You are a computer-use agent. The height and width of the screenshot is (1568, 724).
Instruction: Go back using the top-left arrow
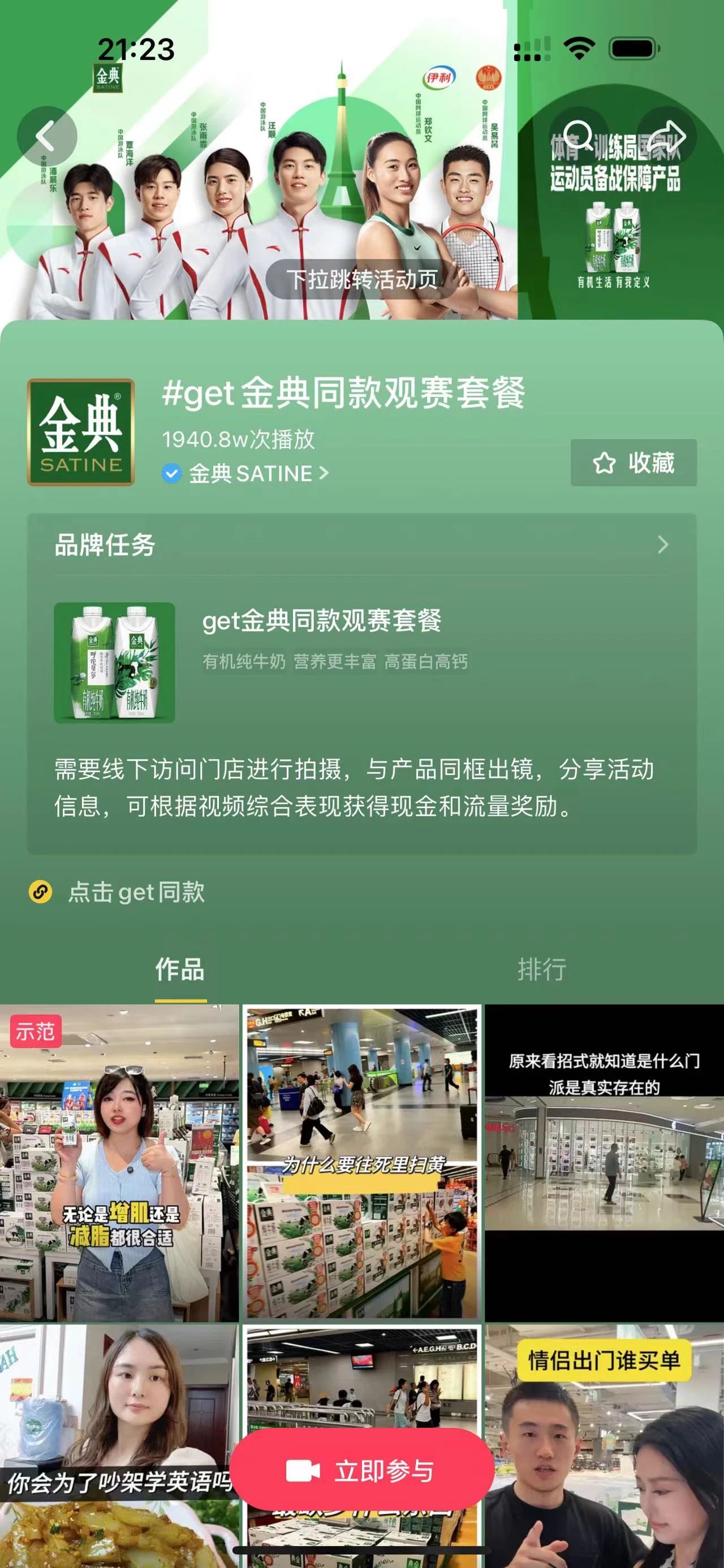47,136
